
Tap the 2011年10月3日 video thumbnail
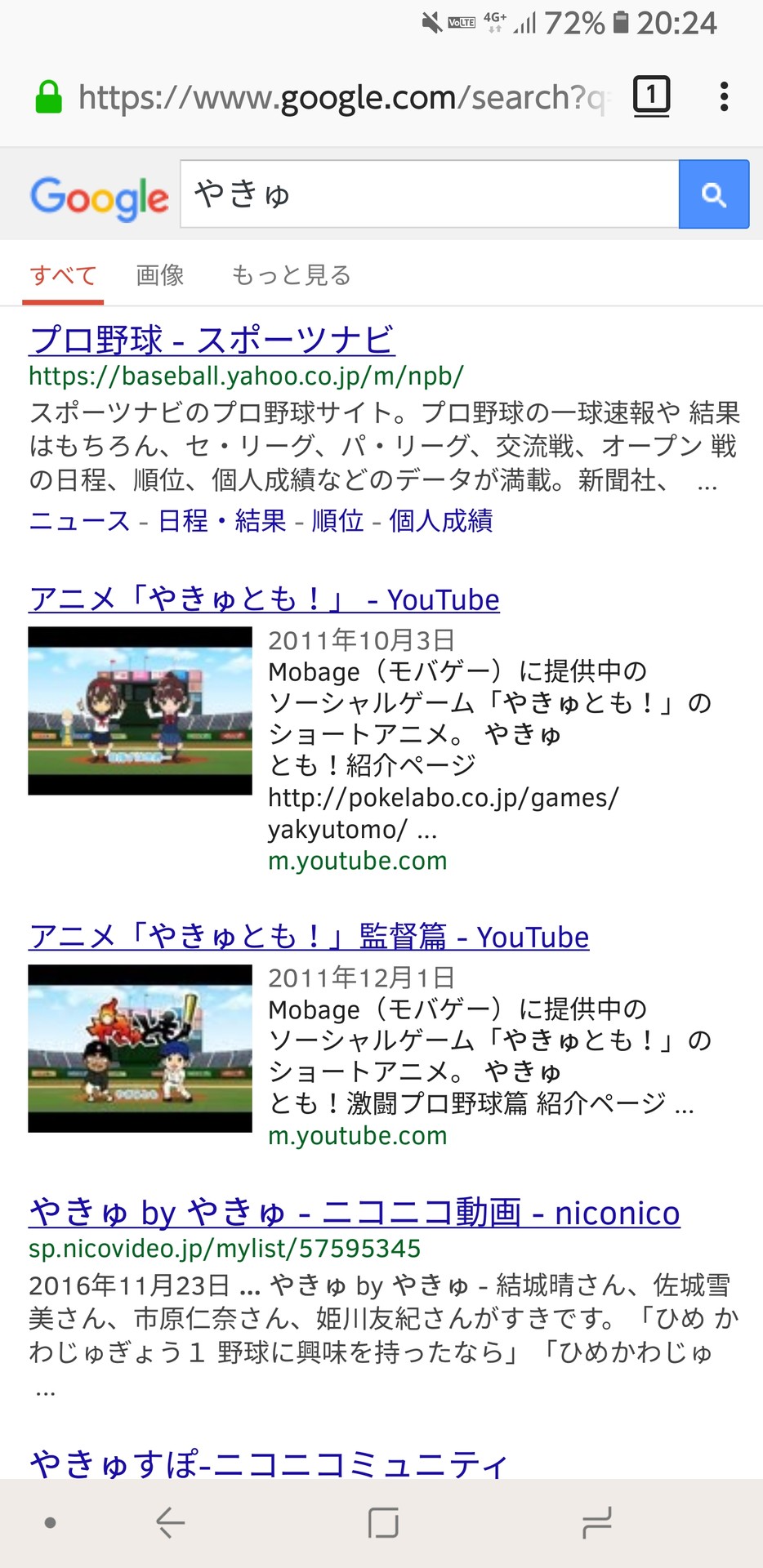[141, 710]
